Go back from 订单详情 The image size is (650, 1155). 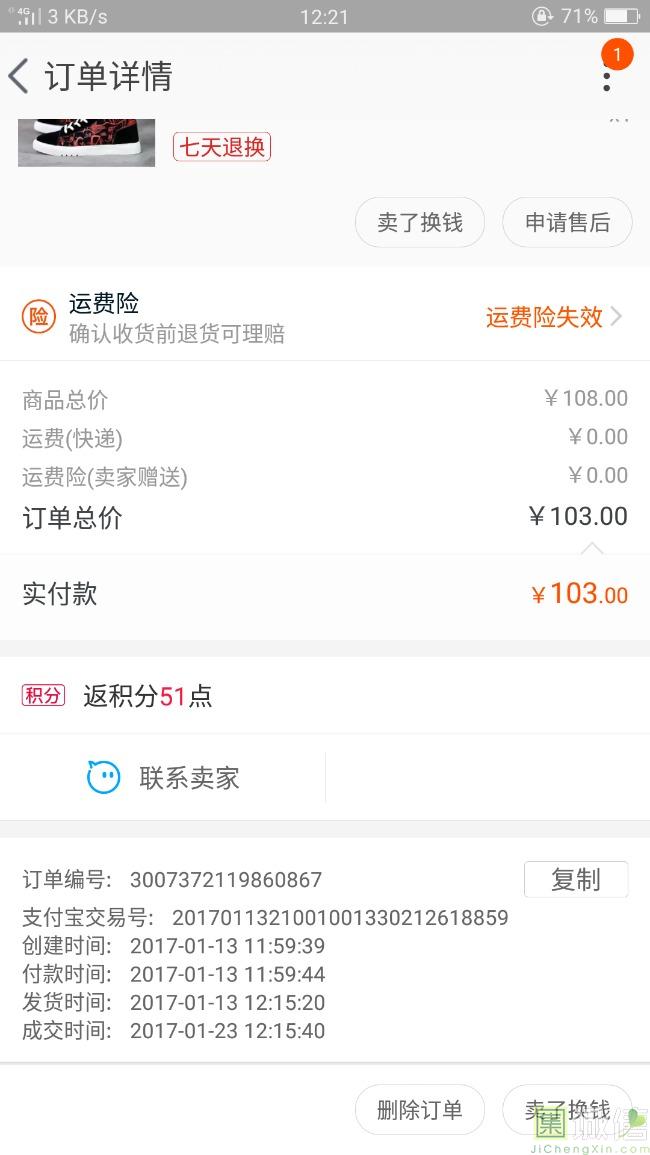[x=18, y=76]
